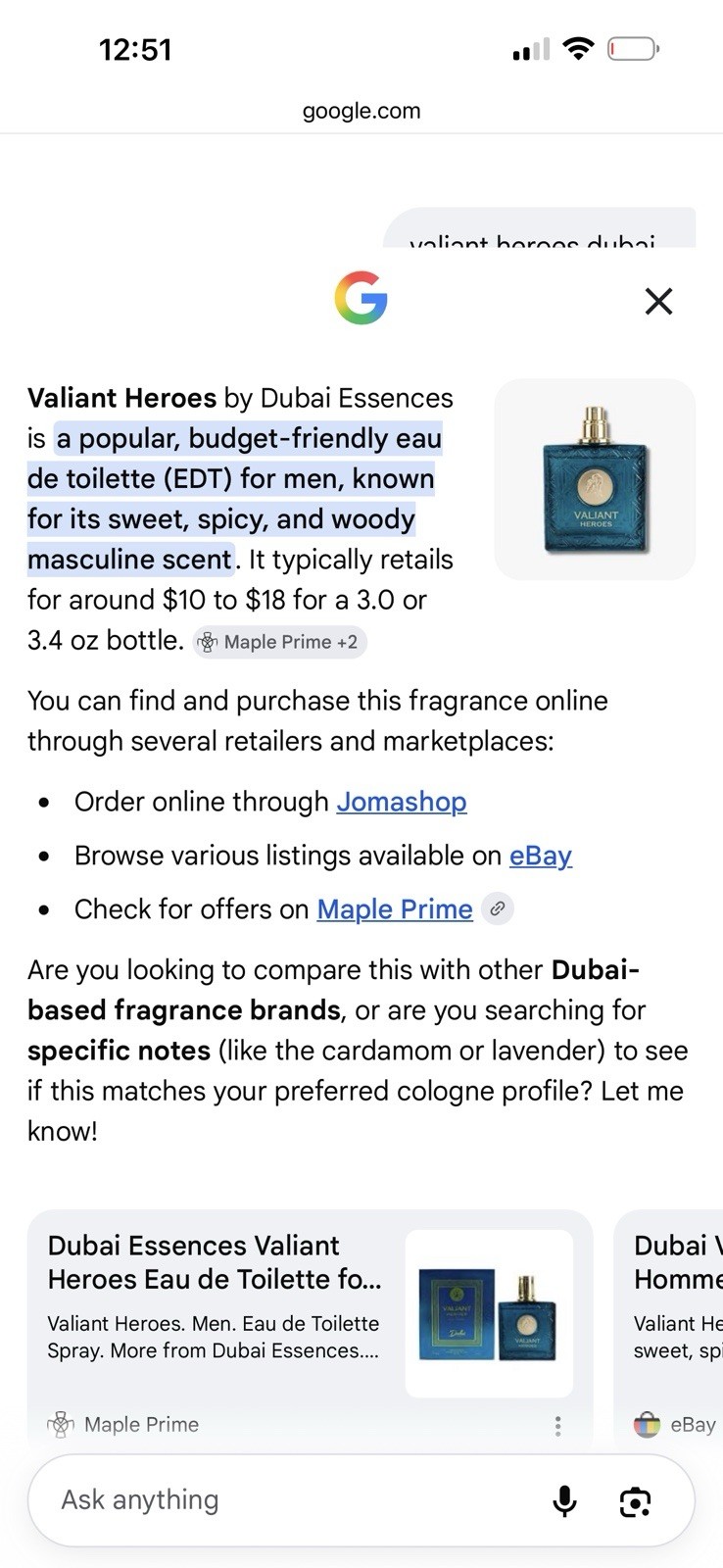View the Valiant Heroes perfume bottle image

596,479
